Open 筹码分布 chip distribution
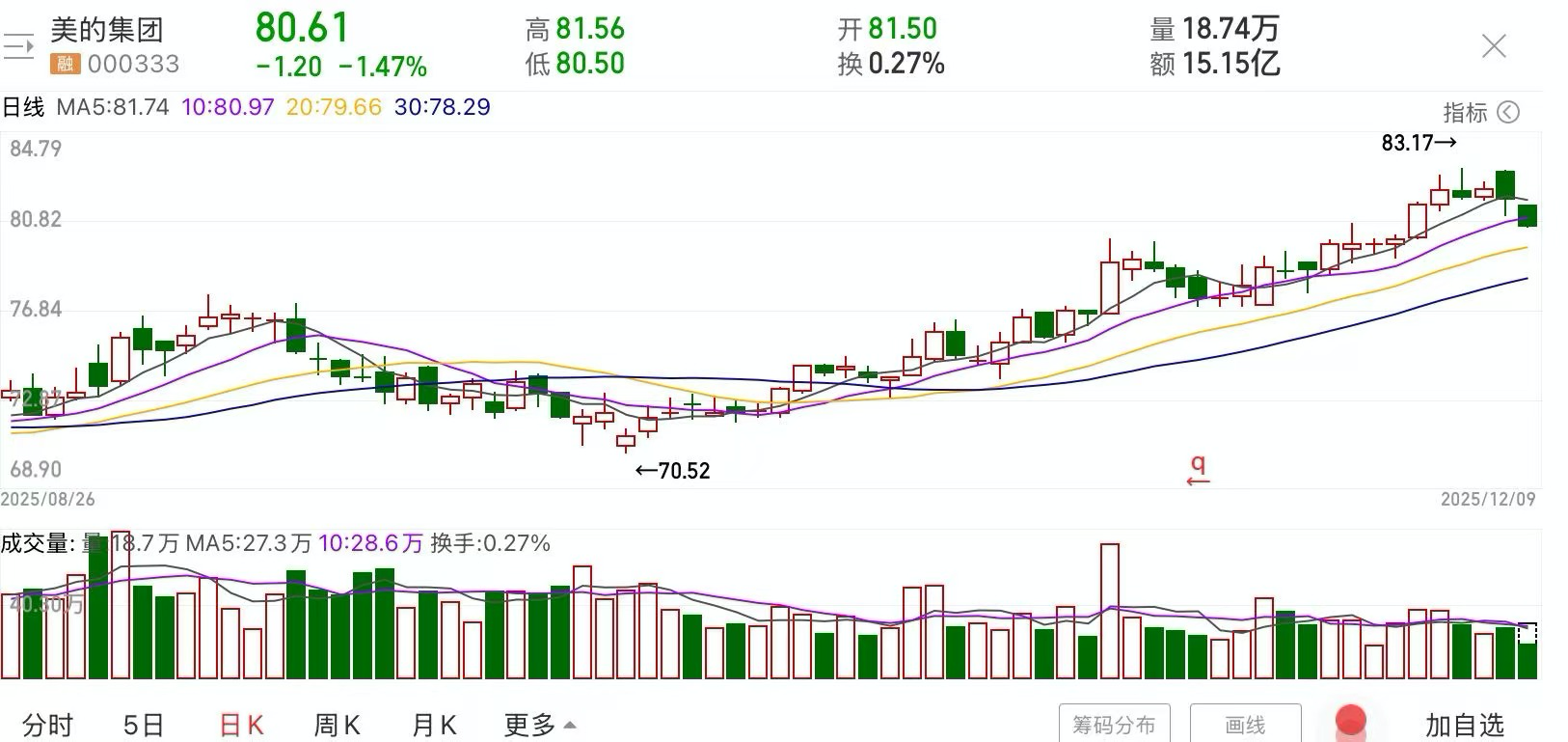1568x742 pixels. [x=1114, y=725]
